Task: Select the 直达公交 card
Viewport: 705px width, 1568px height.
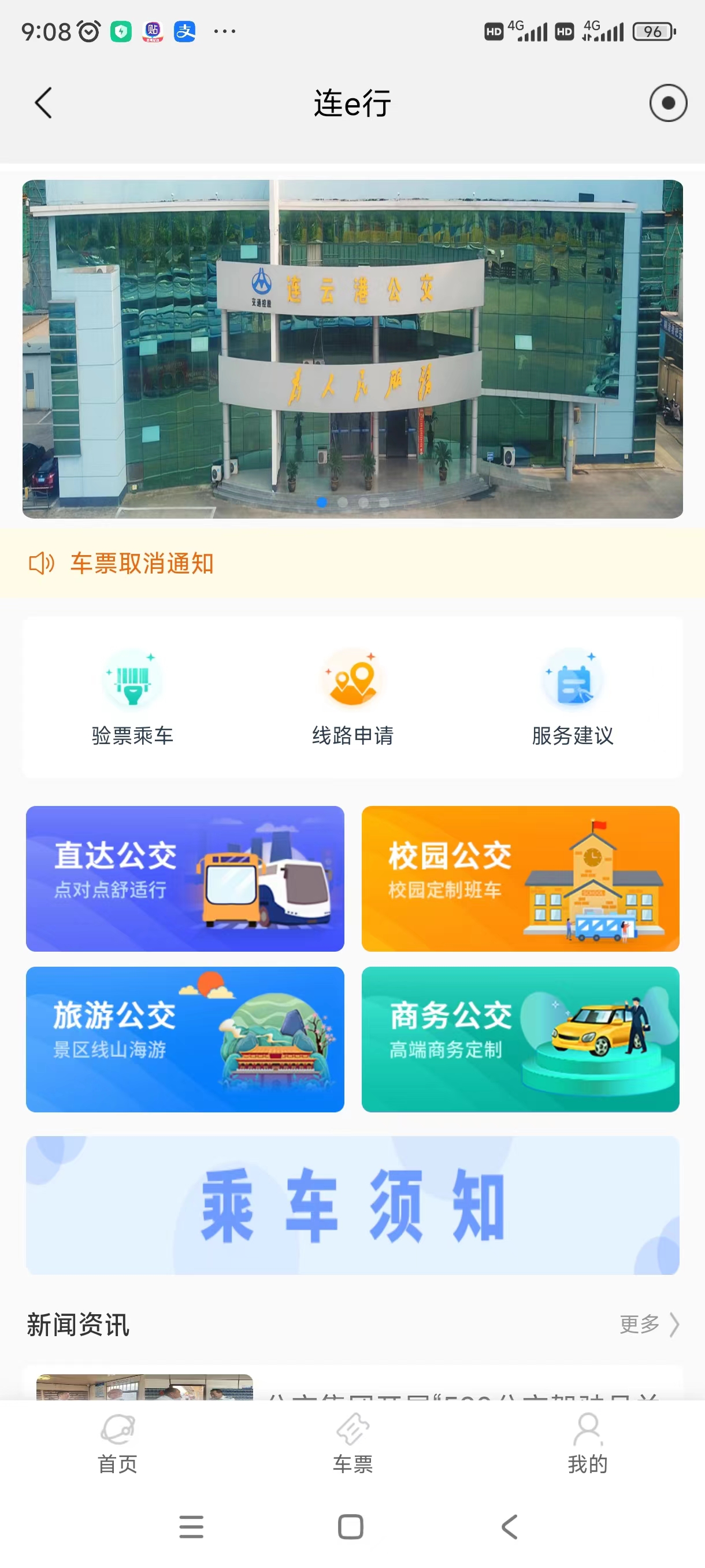Action: [x=185, y=878]
